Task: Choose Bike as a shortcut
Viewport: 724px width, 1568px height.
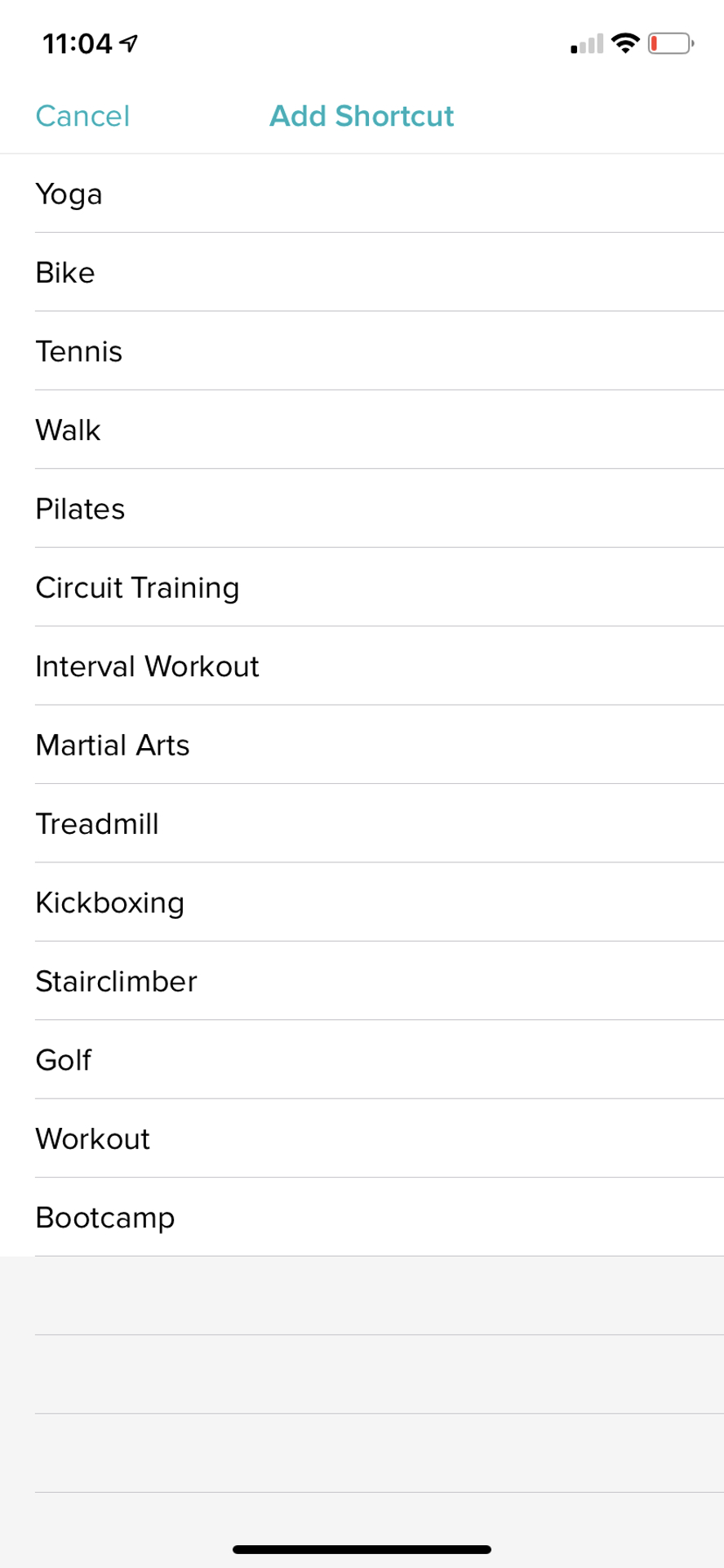Action: [x=64, y=273]
